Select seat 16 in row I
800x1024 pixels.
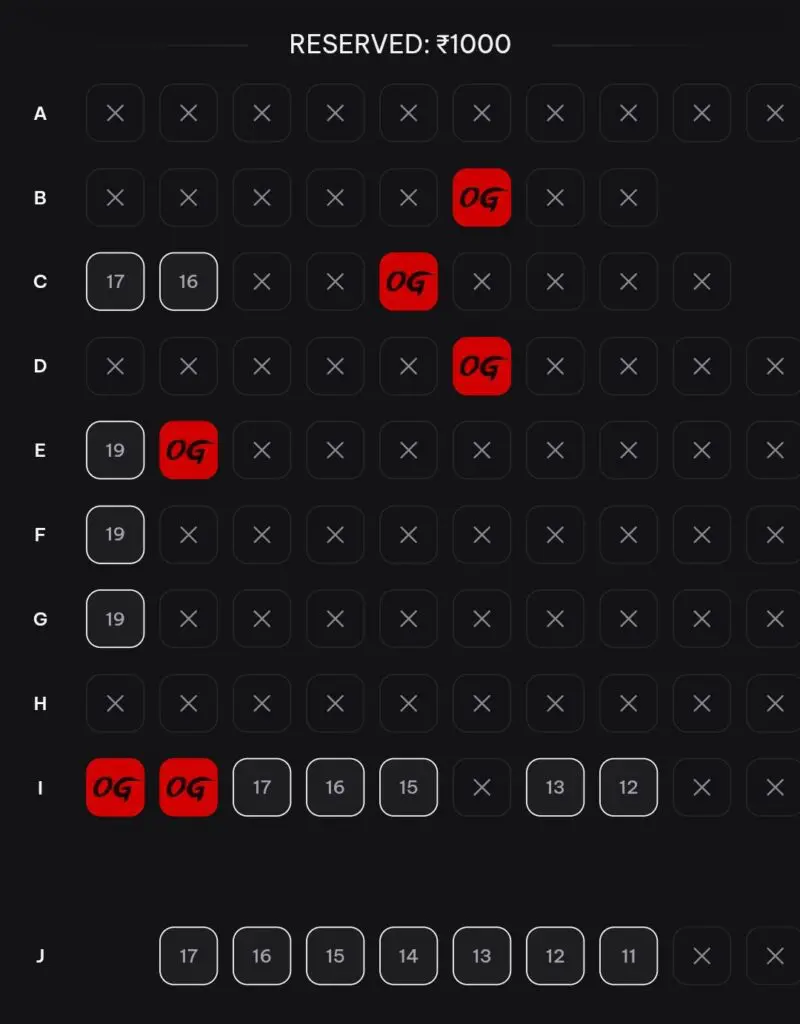[335, 787]
